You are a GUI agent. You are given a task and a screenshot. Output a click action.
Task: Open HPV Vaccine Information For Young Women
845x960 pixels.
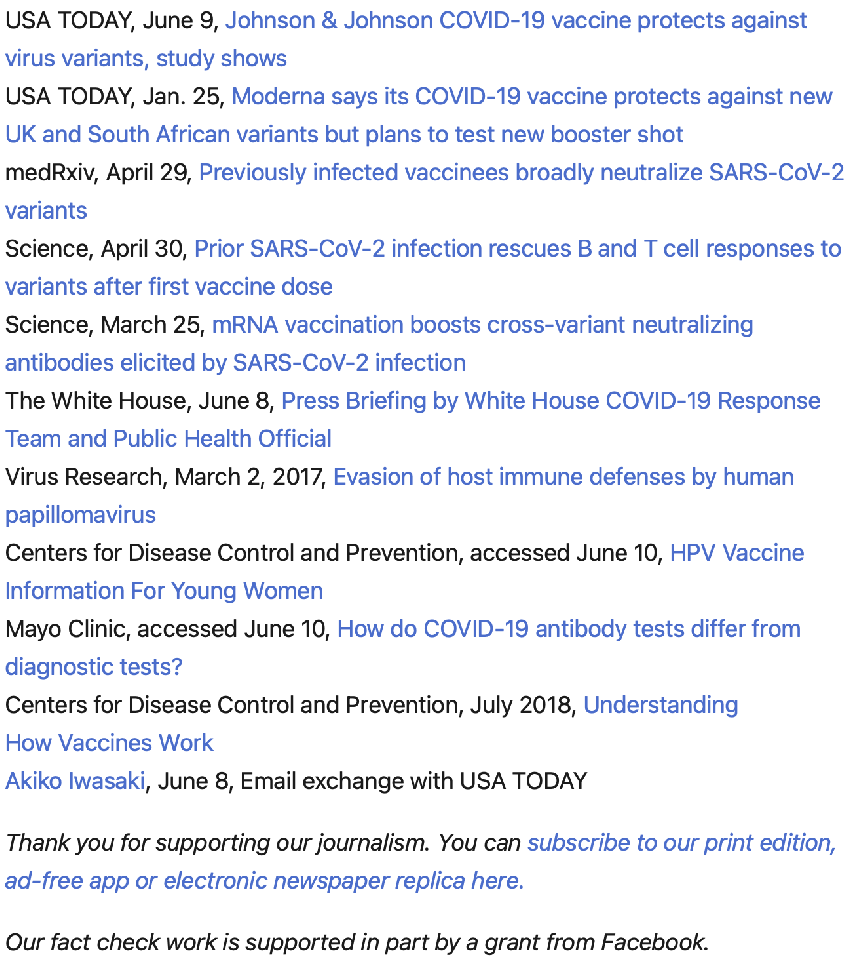click(736, 553)
